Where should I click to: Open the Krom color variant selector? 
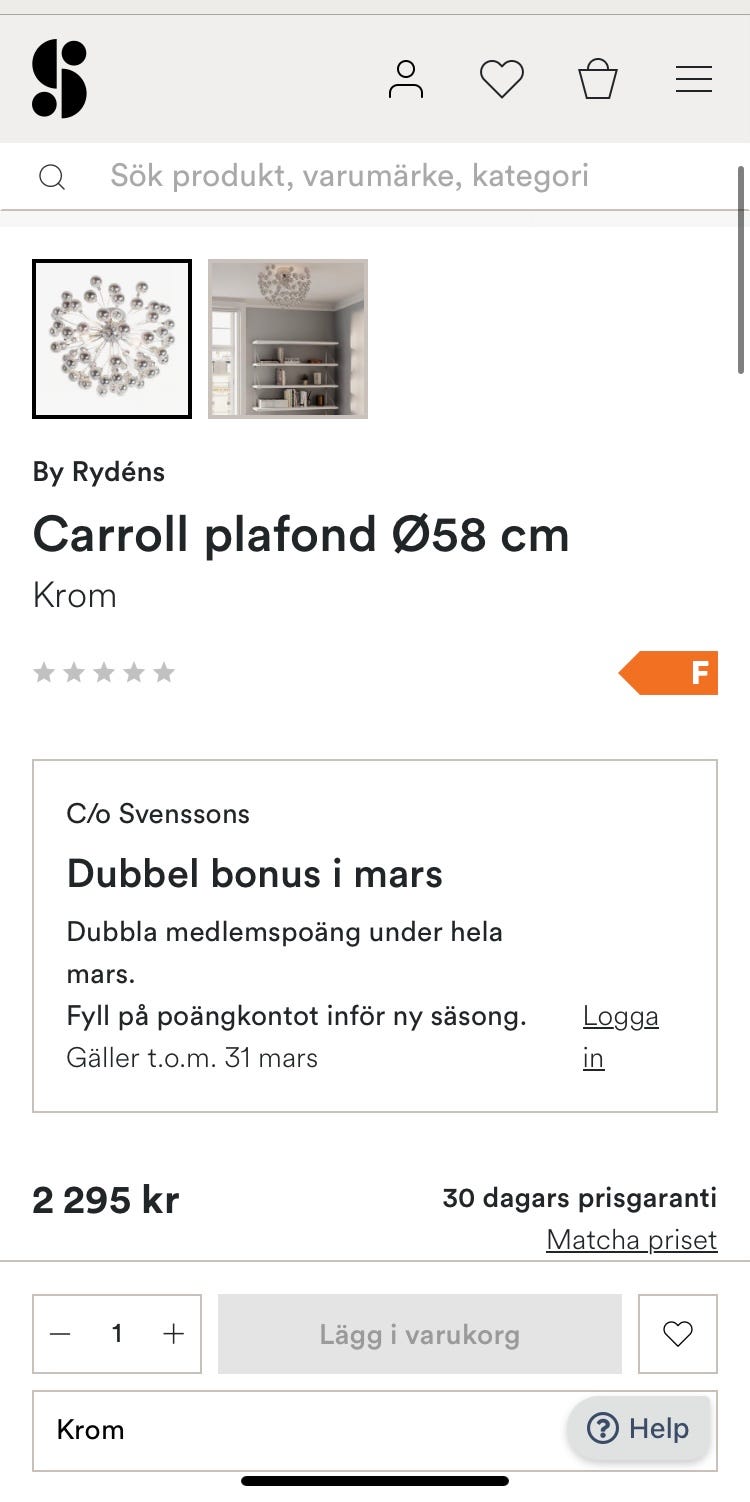tap(300, 1431)
